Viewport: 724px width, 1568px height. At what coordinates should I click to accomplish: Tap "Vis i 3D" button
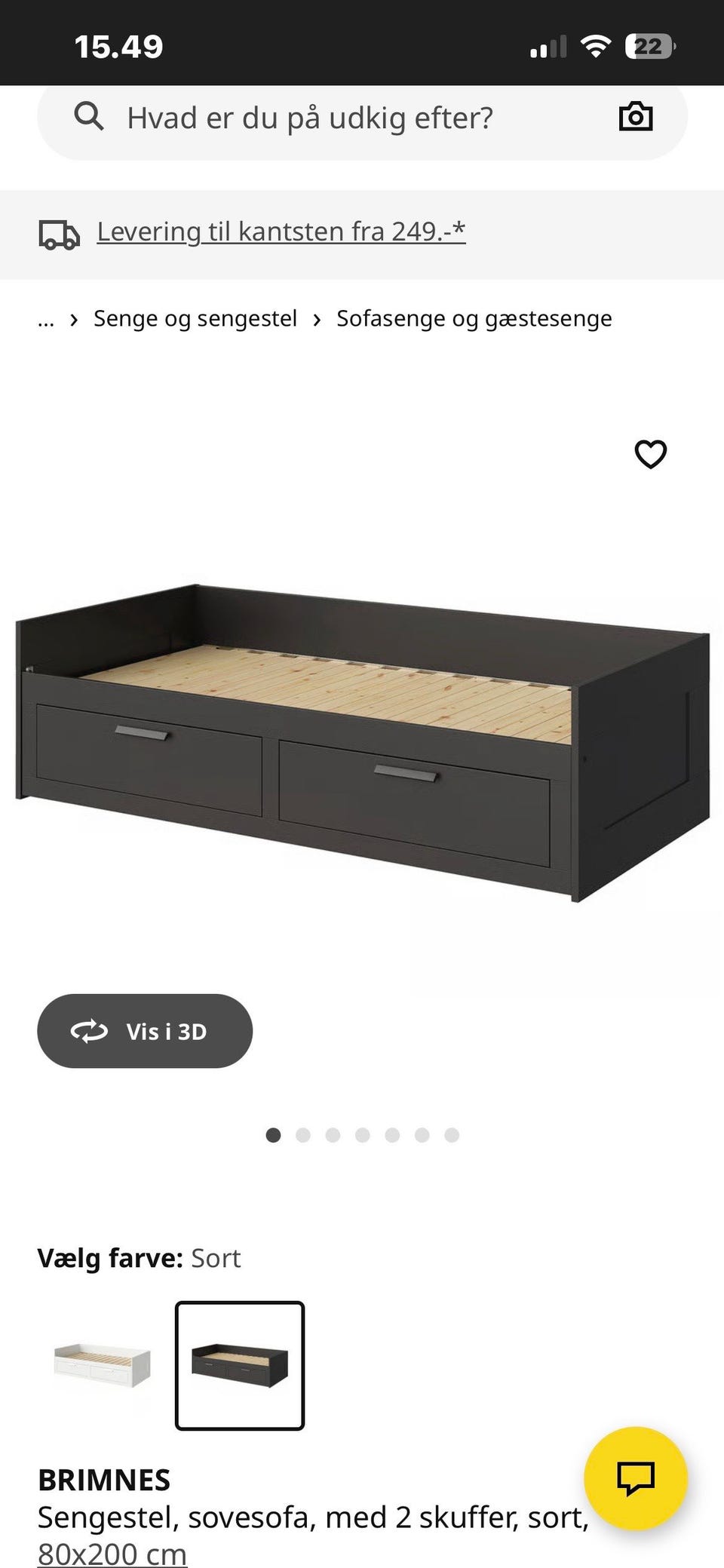pyautogui.click(x=145, y=1031)
